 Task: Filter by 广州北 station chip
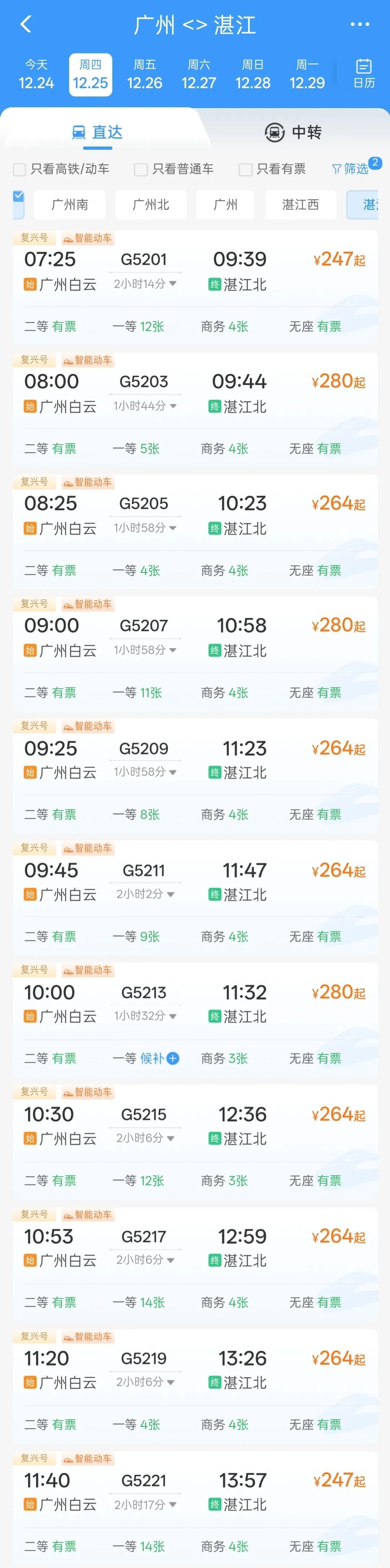151,204
